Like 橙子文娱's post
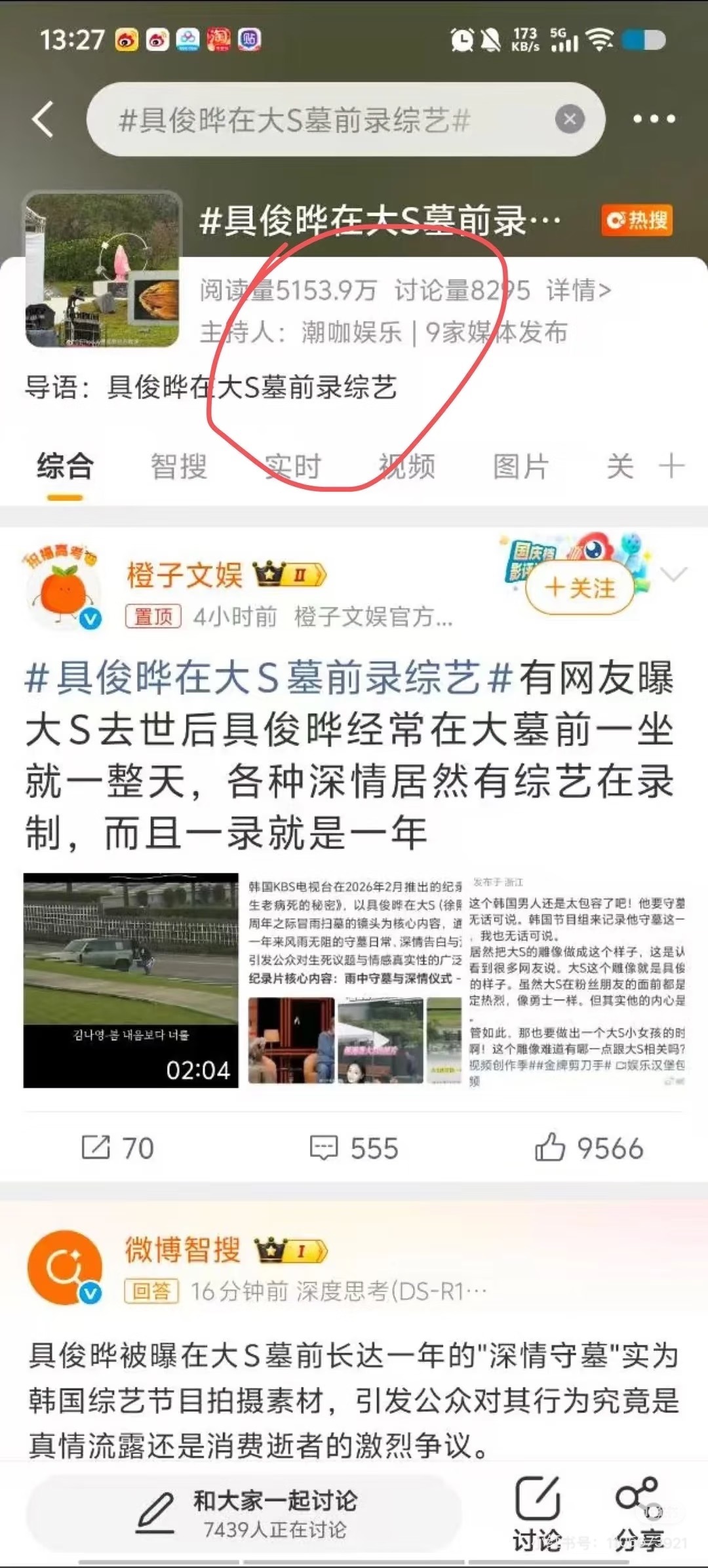 click(x=589, y=1148)
